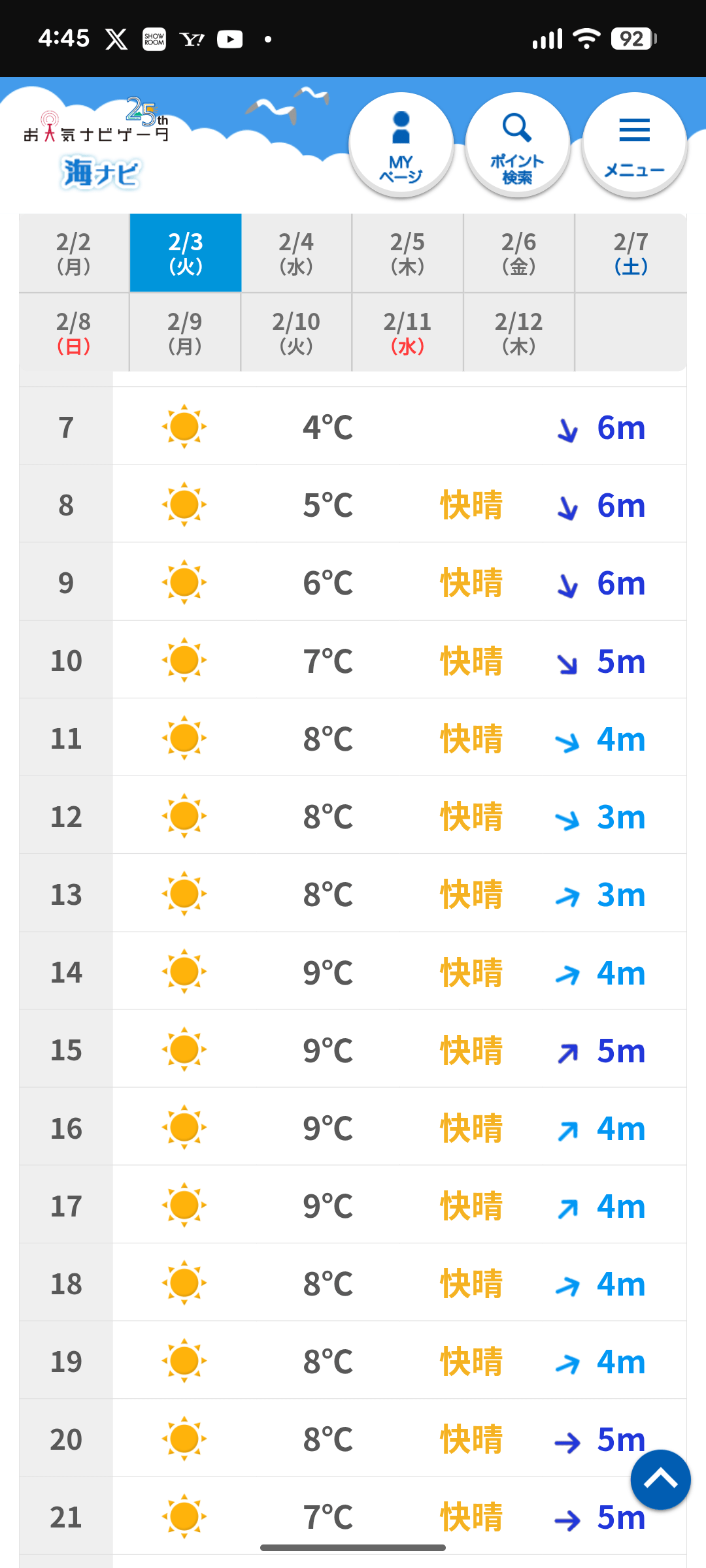
Task: Choose the 2/10 (火) date tab
Action: [296, 333]
